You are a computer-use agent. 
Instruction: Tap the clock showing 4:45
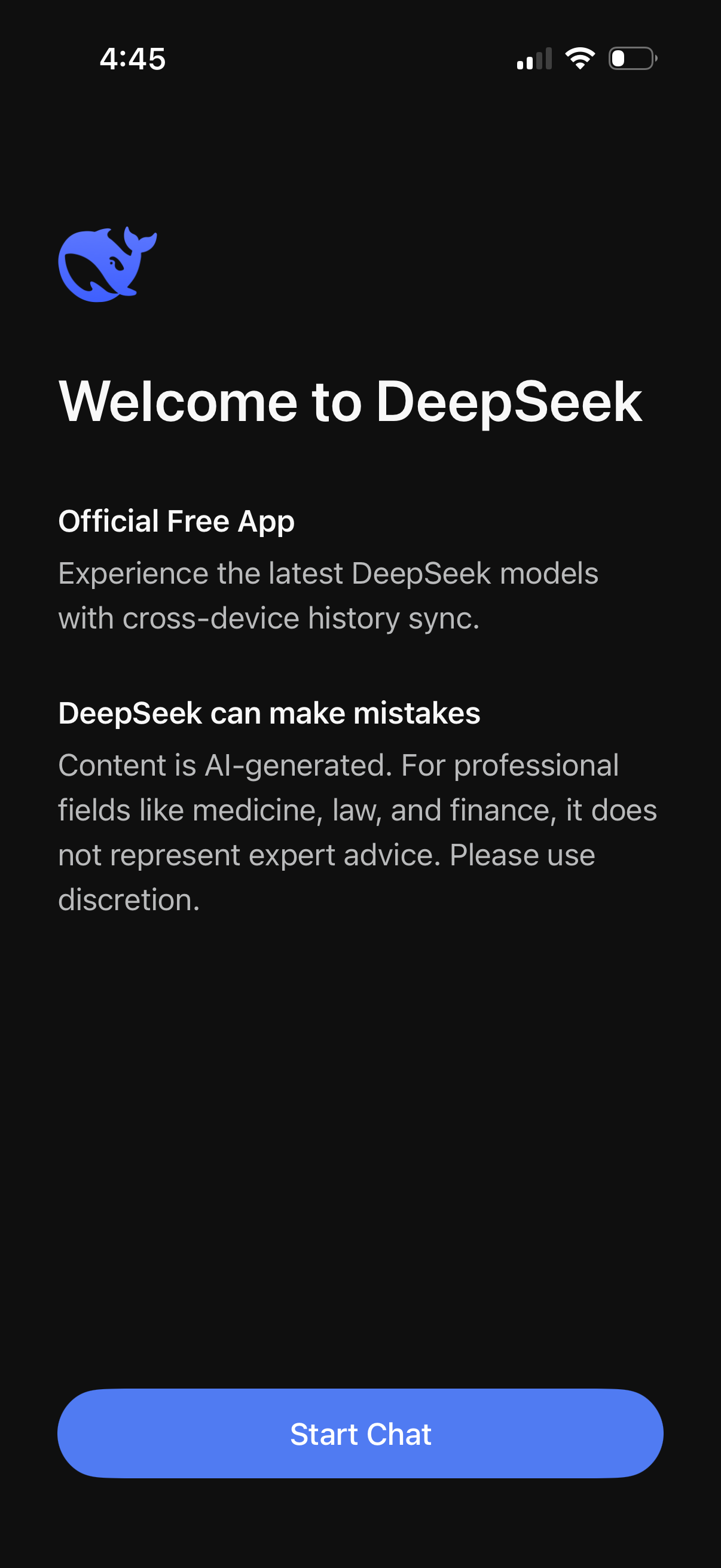(133, 59)
